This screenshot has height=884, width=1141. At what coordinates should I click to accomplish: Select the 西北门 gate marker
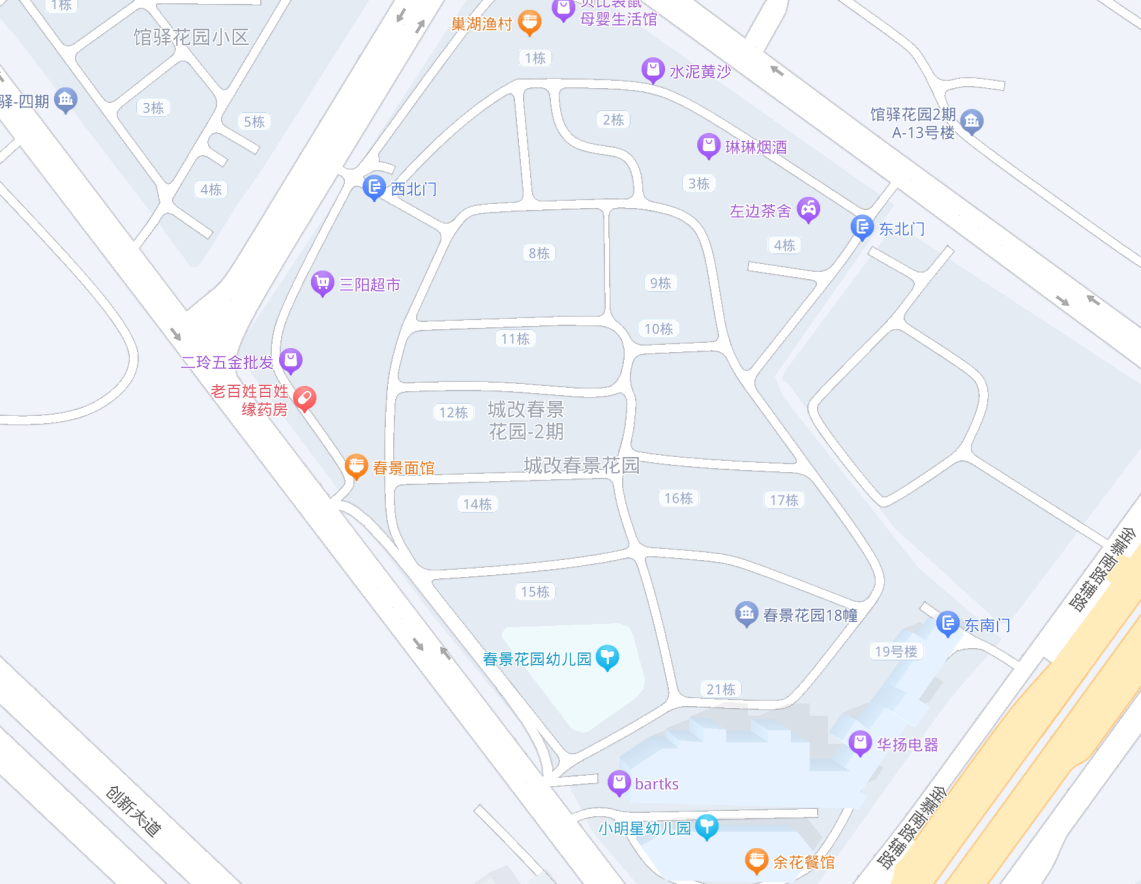pyautogui.click(x=374, y=187)
